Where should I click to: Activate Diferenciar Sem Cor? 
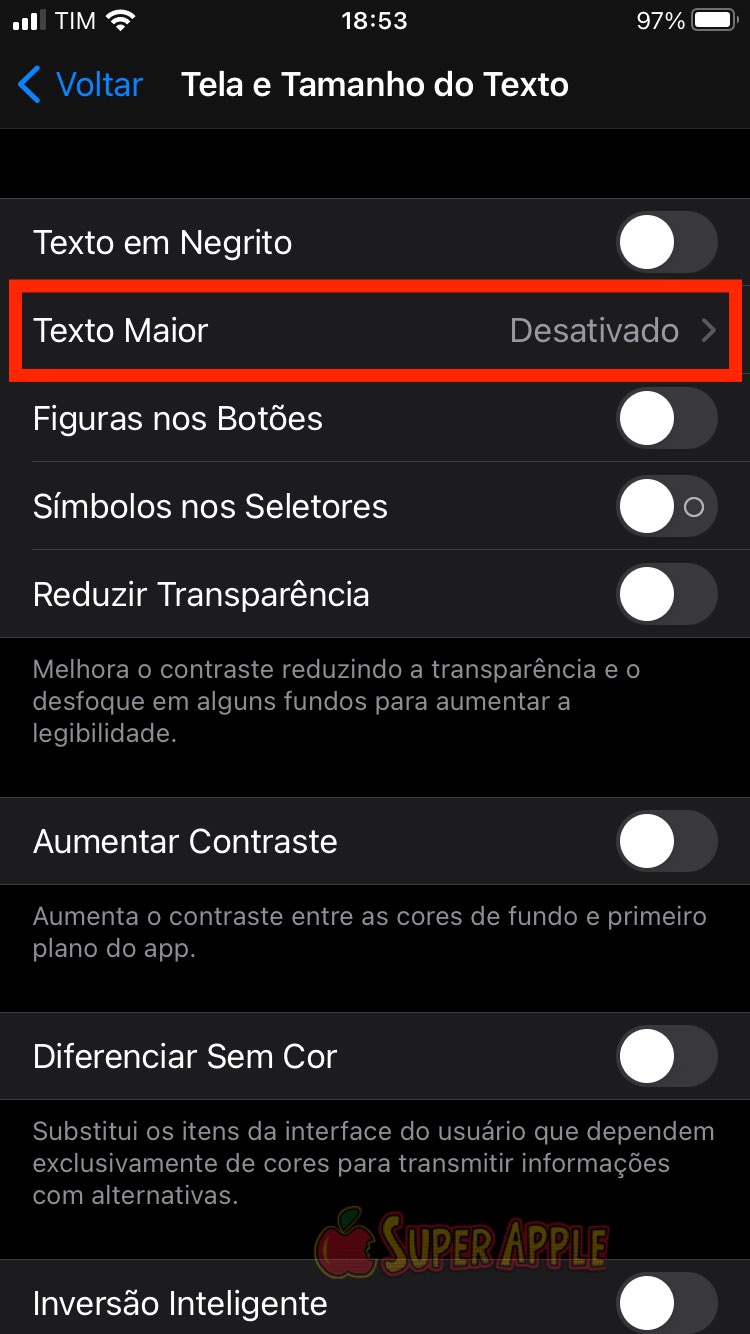(667, 1056)
